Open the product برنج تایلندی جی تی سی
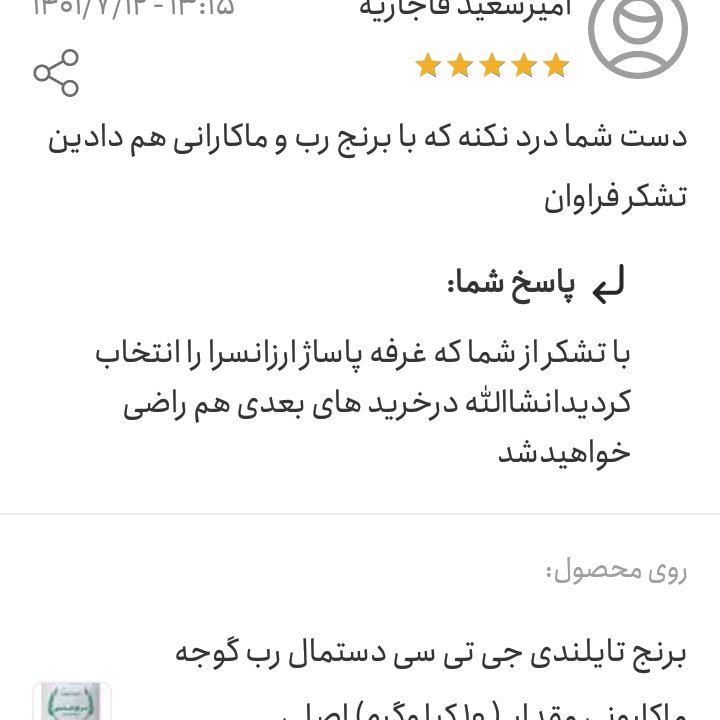The image size is (720, 720). click(x=430, y=655)
